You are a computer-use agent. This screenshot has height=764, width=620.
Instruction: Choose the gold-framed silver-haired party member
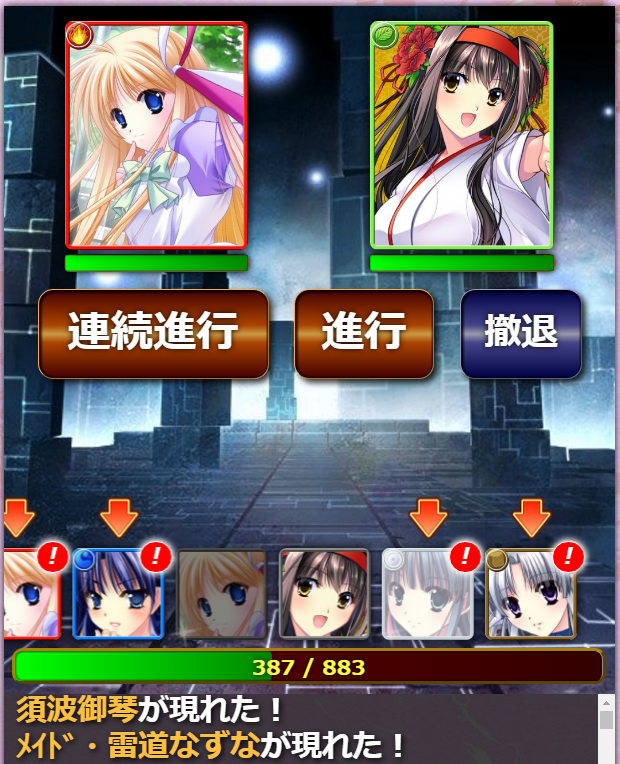point(530,594)
